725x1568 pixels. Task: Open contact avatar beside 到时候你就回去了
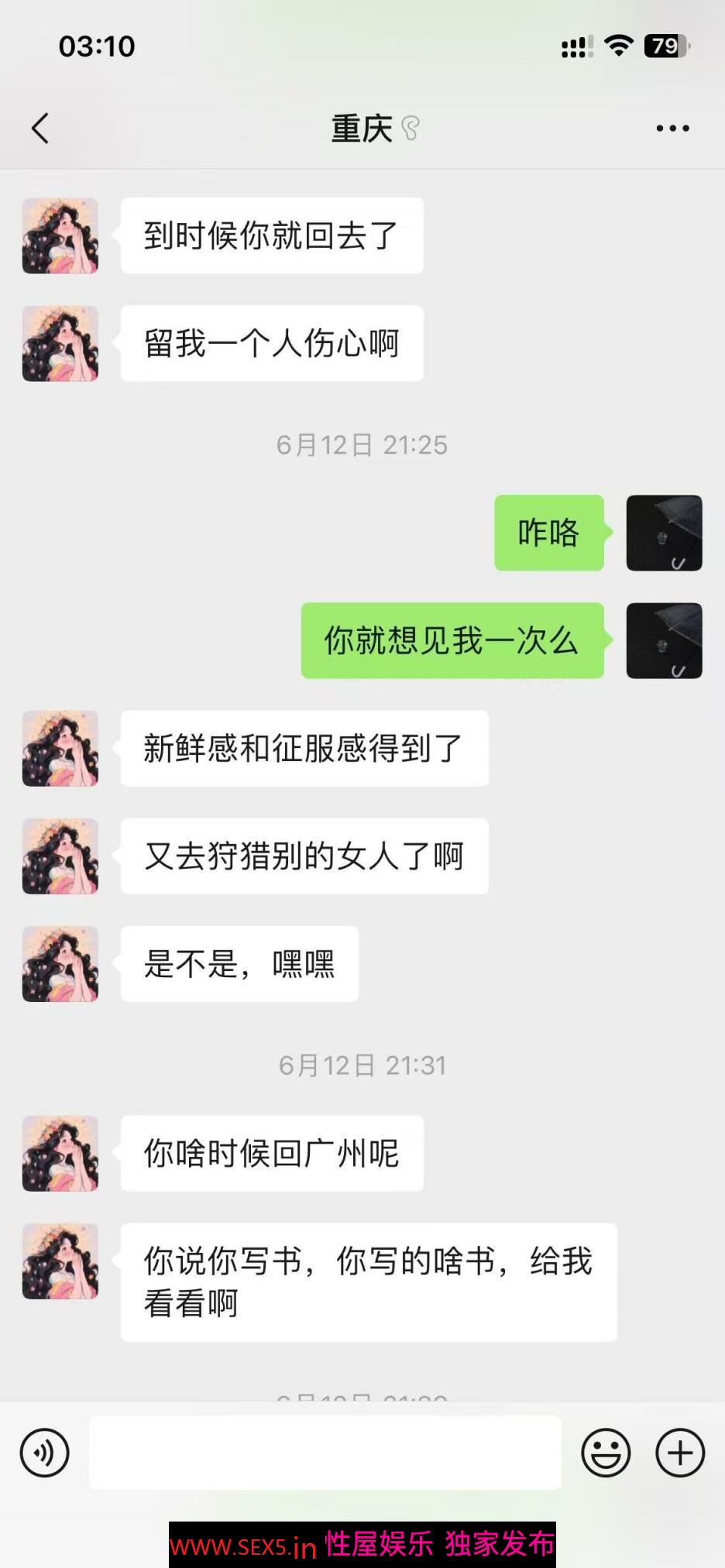60,235
